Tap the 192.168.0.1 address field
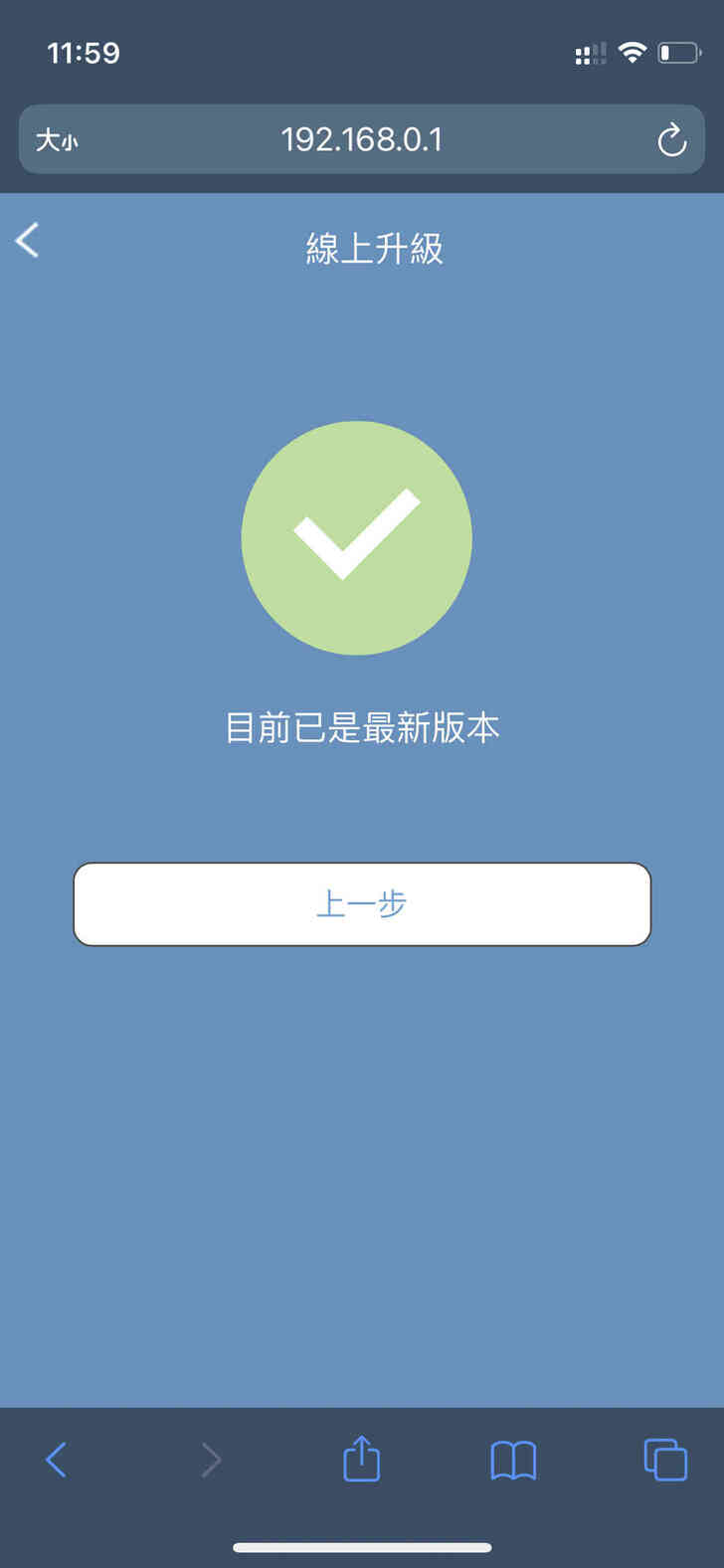 coord(361,140)
